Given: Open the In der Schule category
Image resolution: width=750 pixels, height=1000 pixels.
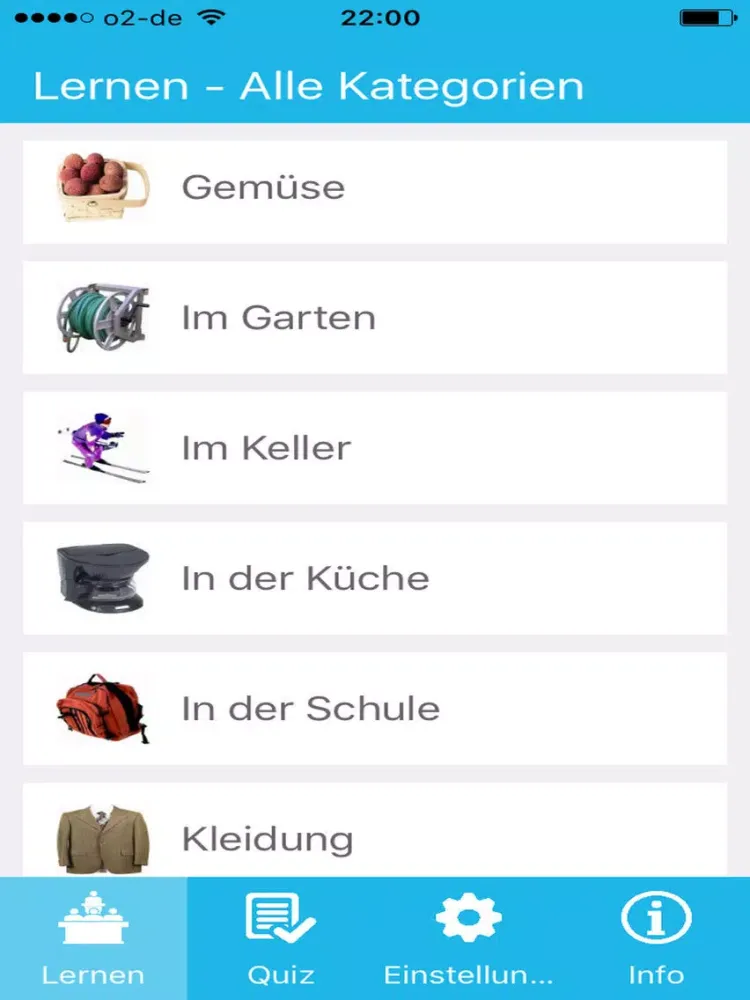Looking at the screenshot, I should (374, 708).
